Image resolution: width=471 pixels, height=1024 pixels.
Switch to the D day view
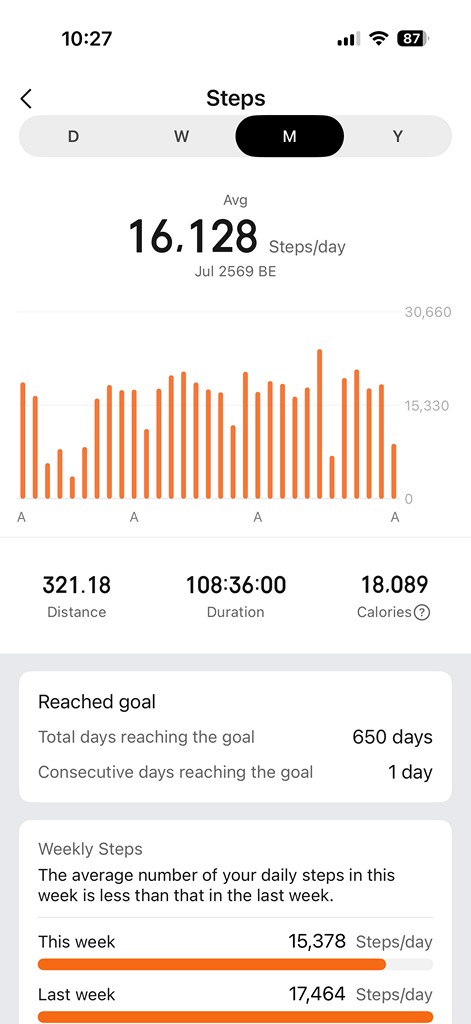pos(73,136)
